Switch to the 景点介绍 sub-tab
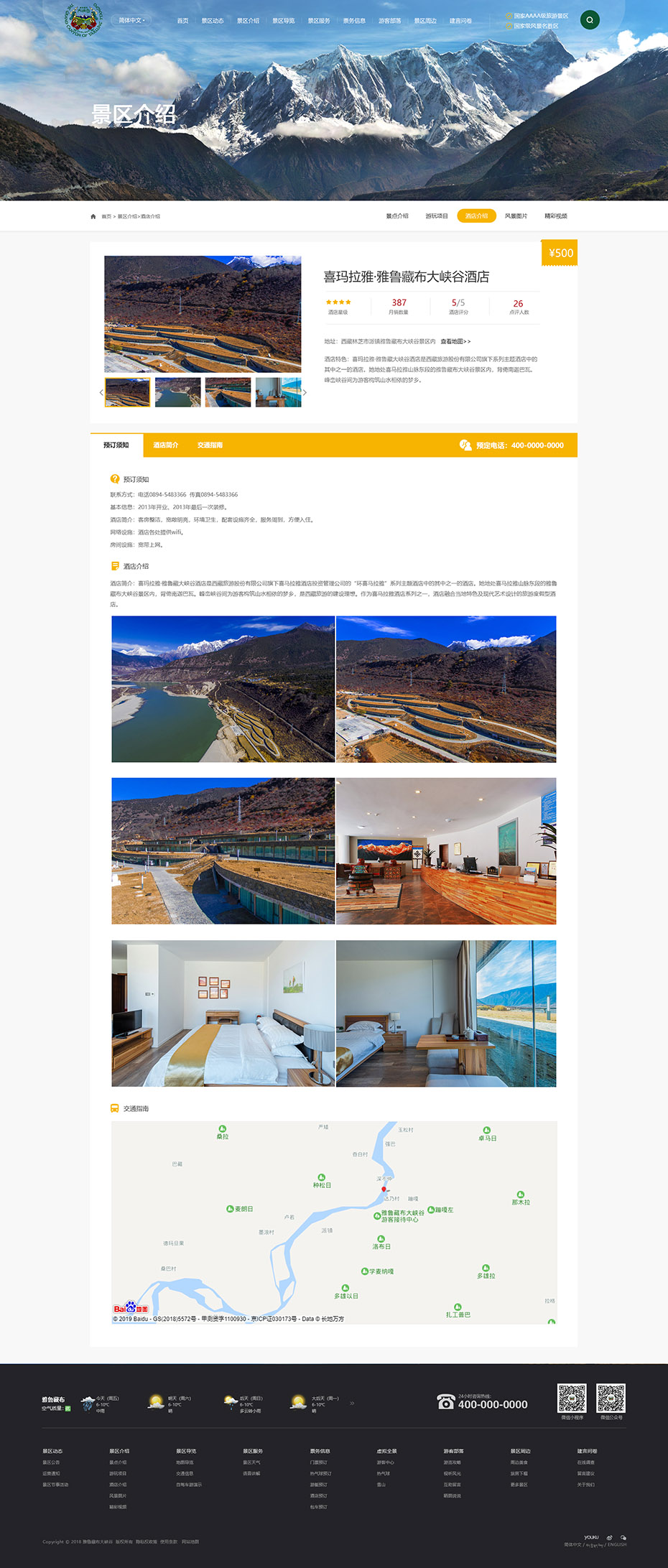The height and width of the screenshot is (1568, 668). coord(397,216)
